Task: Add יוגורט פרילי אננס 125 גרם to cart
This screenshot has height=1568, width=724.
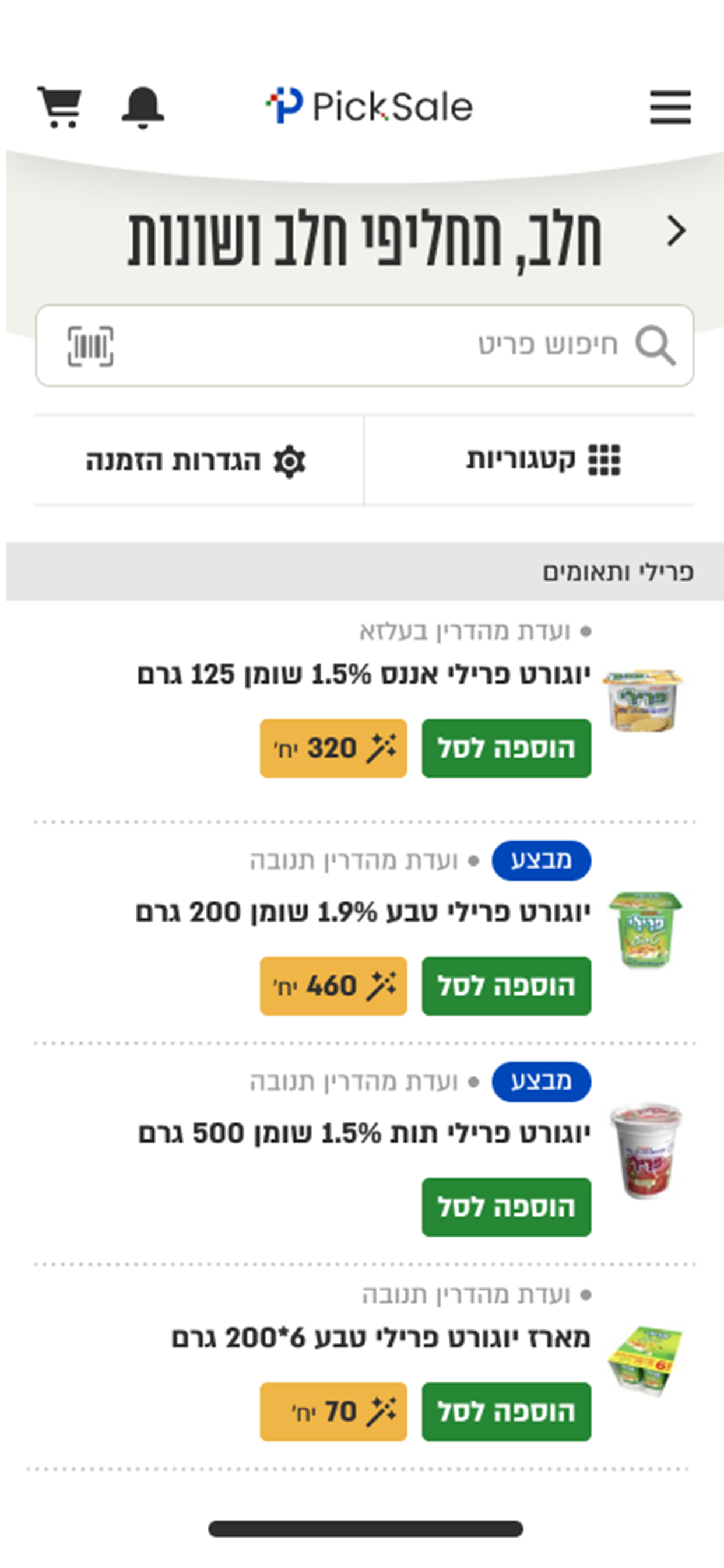Action: pyautogui.click(x=505, y=750)
